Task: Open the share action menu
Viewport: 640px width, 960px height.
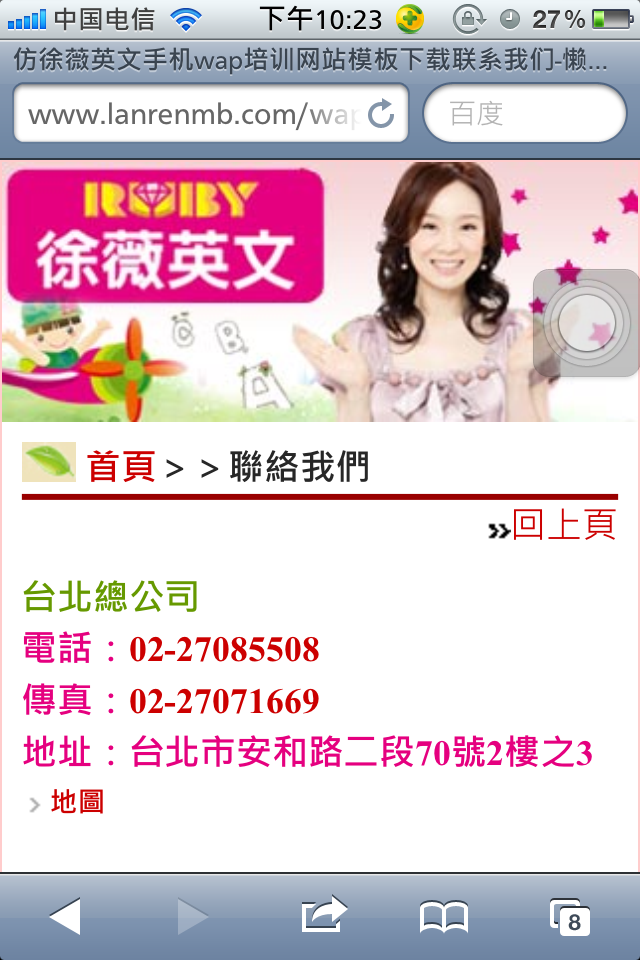Action: tap(323, 915)
